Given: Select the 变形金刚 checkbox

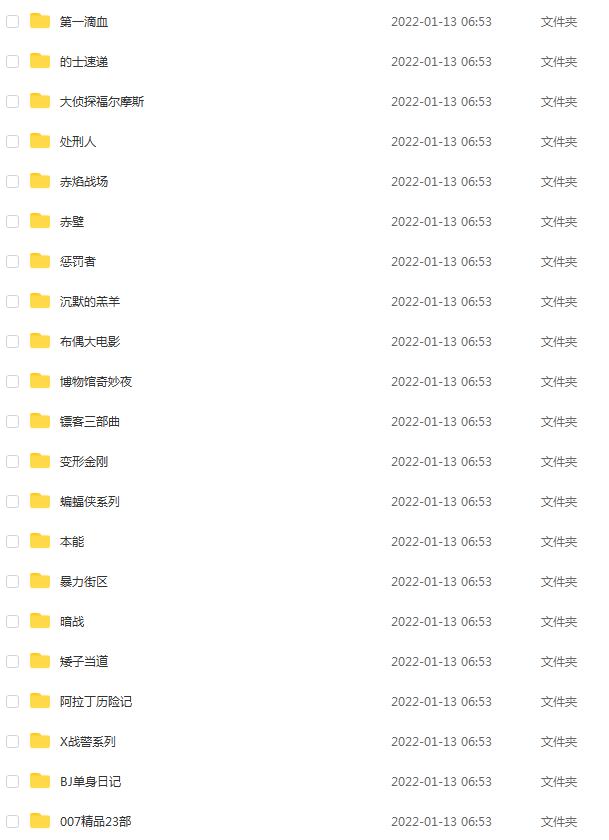Looking at the screenshot, I should click(12, 461).
